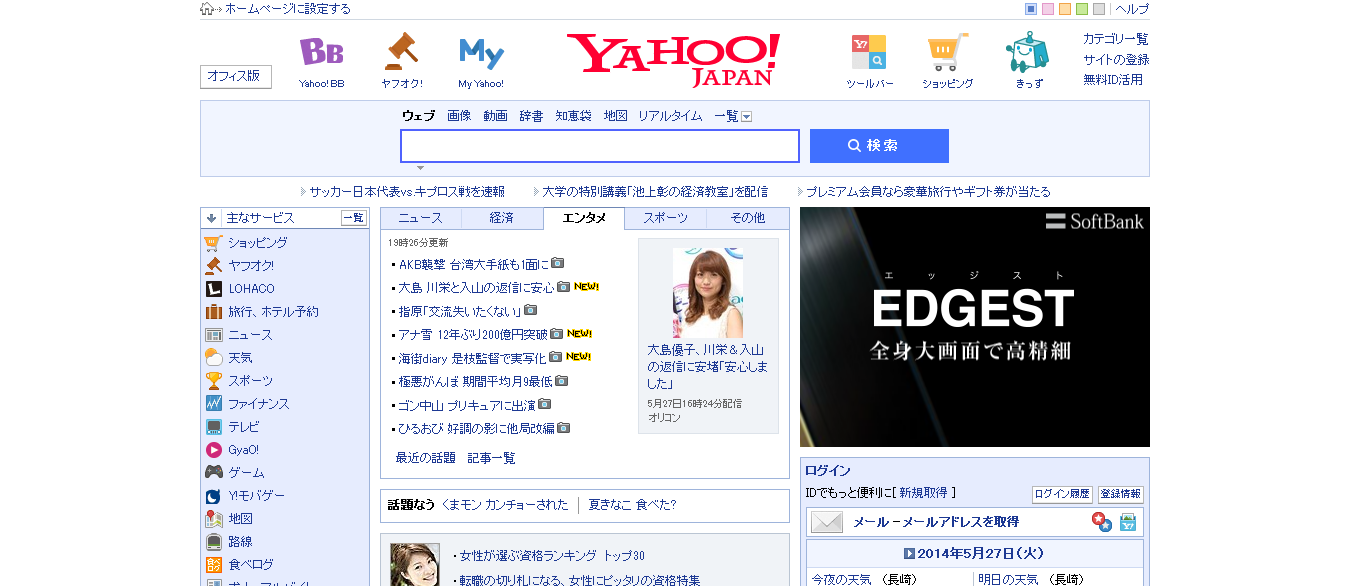Choose the pink page color swatch
1349x586 pixels.
(1048, 9)
